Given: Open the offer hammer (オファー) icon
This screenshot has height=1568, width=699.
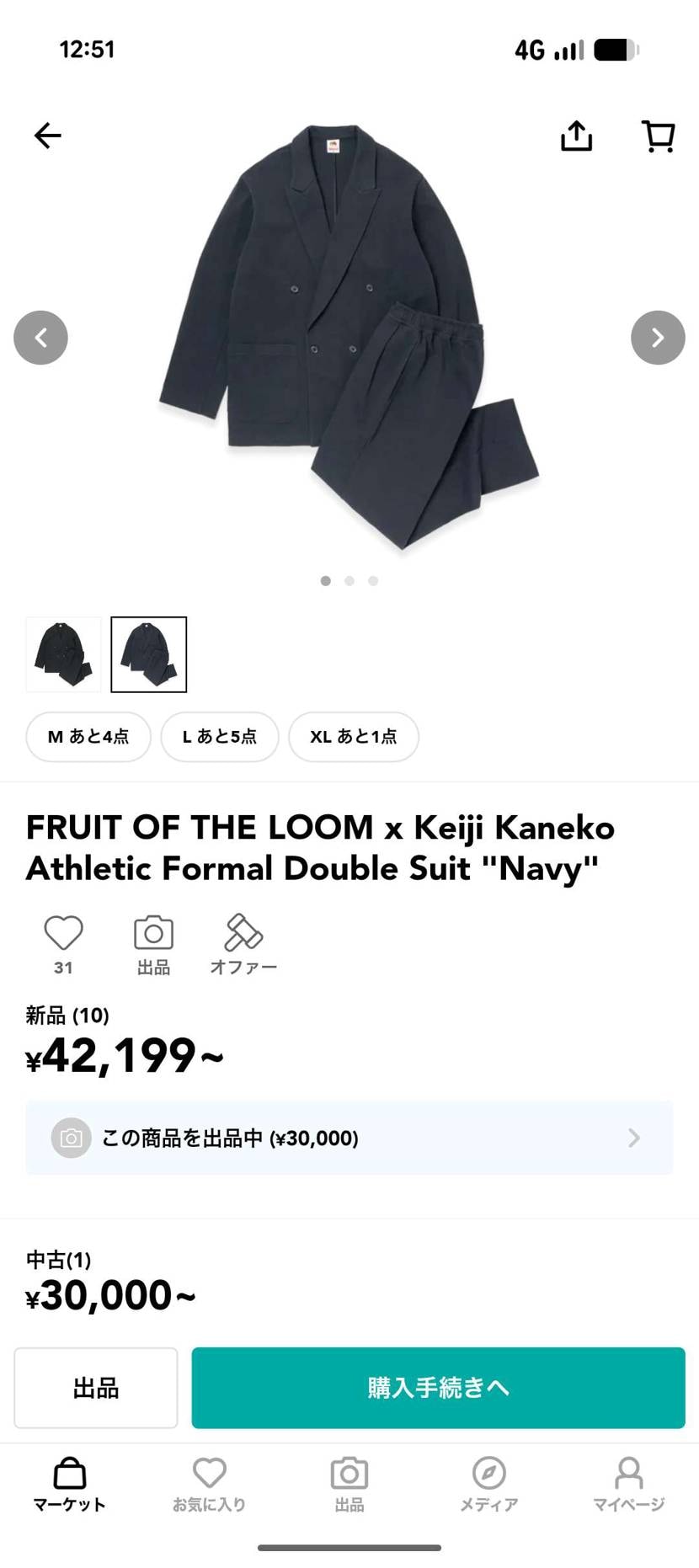Looking at the screenshot, I should [241, 937].
